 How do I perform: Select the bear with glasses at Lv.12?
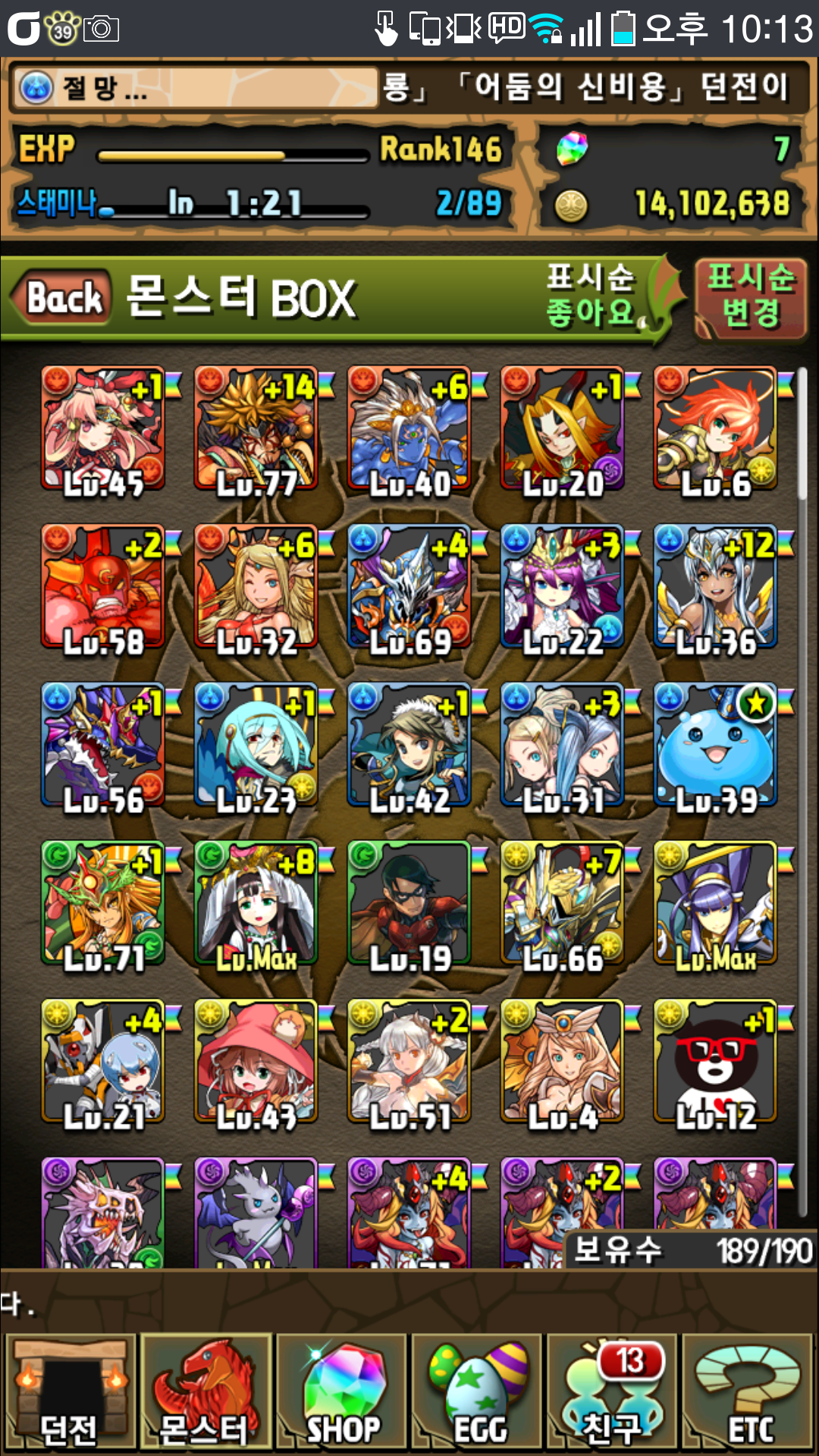[x=716, y=1062]
